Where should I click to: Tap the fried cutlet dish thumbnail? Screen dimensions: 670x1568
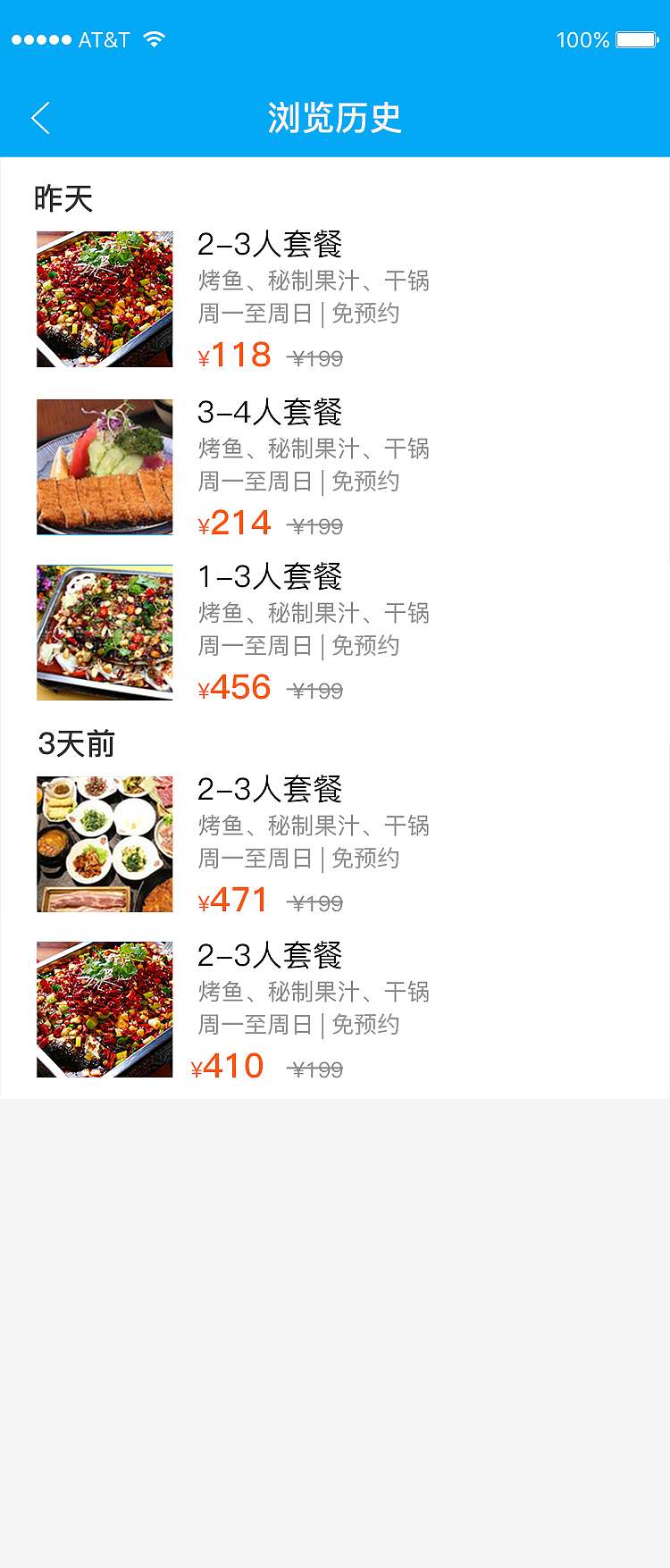[x=104, y=466]
